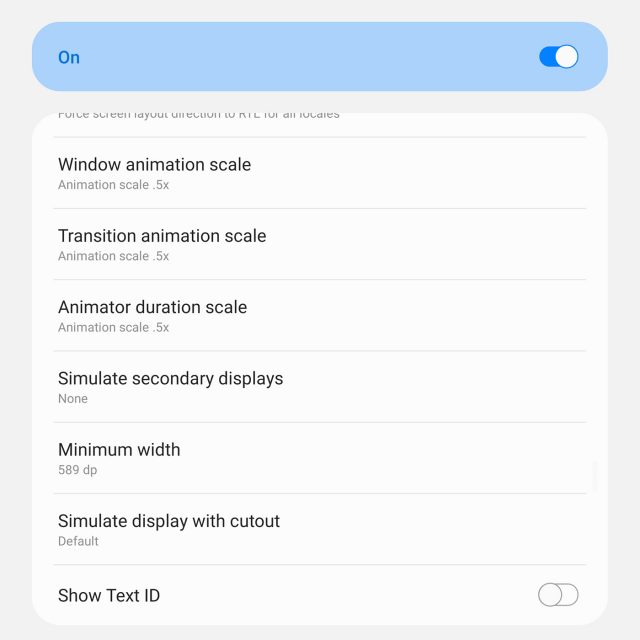
Task: Change the Minimum width value
Action: click(x=320, y=458)
